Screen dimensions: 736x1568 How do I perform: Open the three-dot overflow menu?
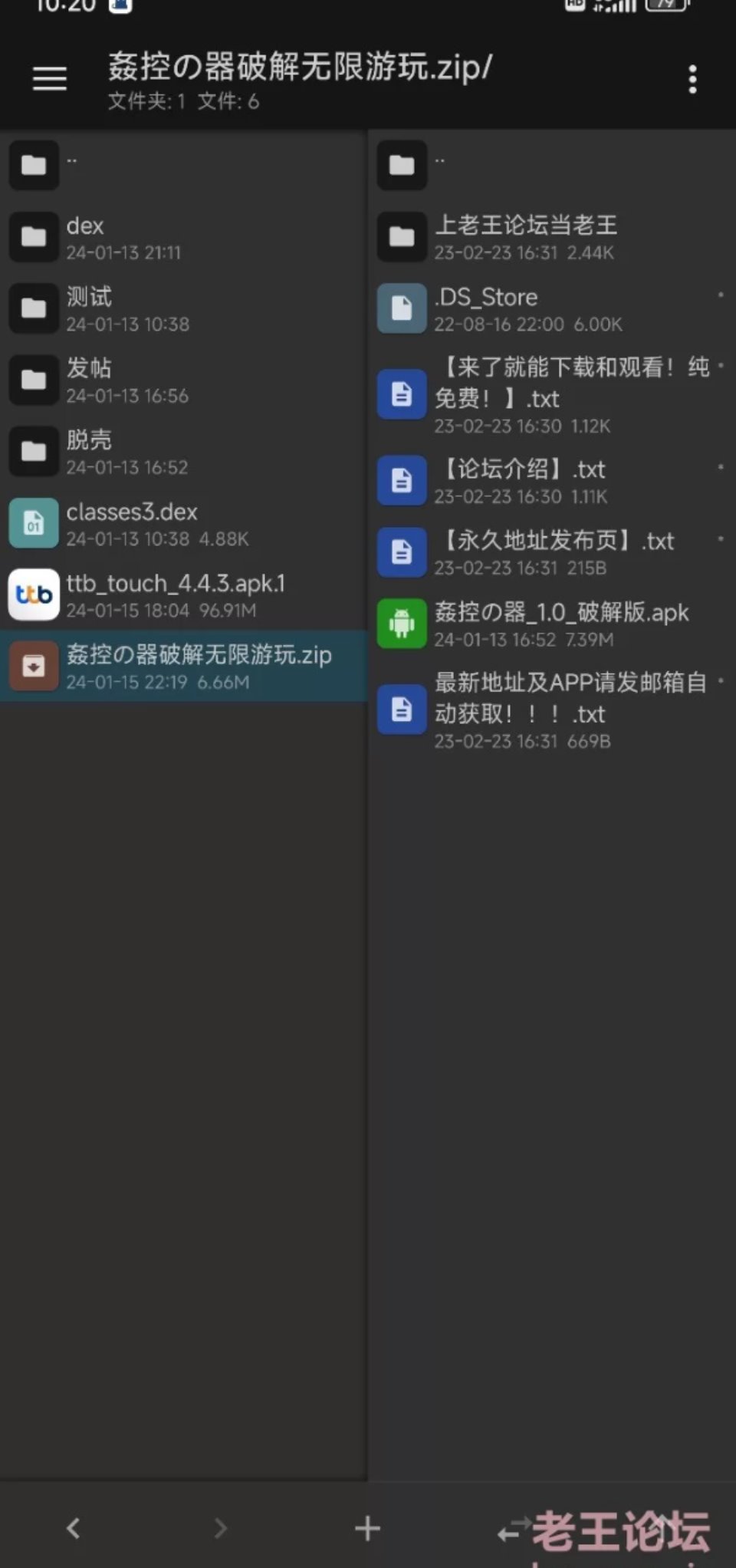click(692, 79)
